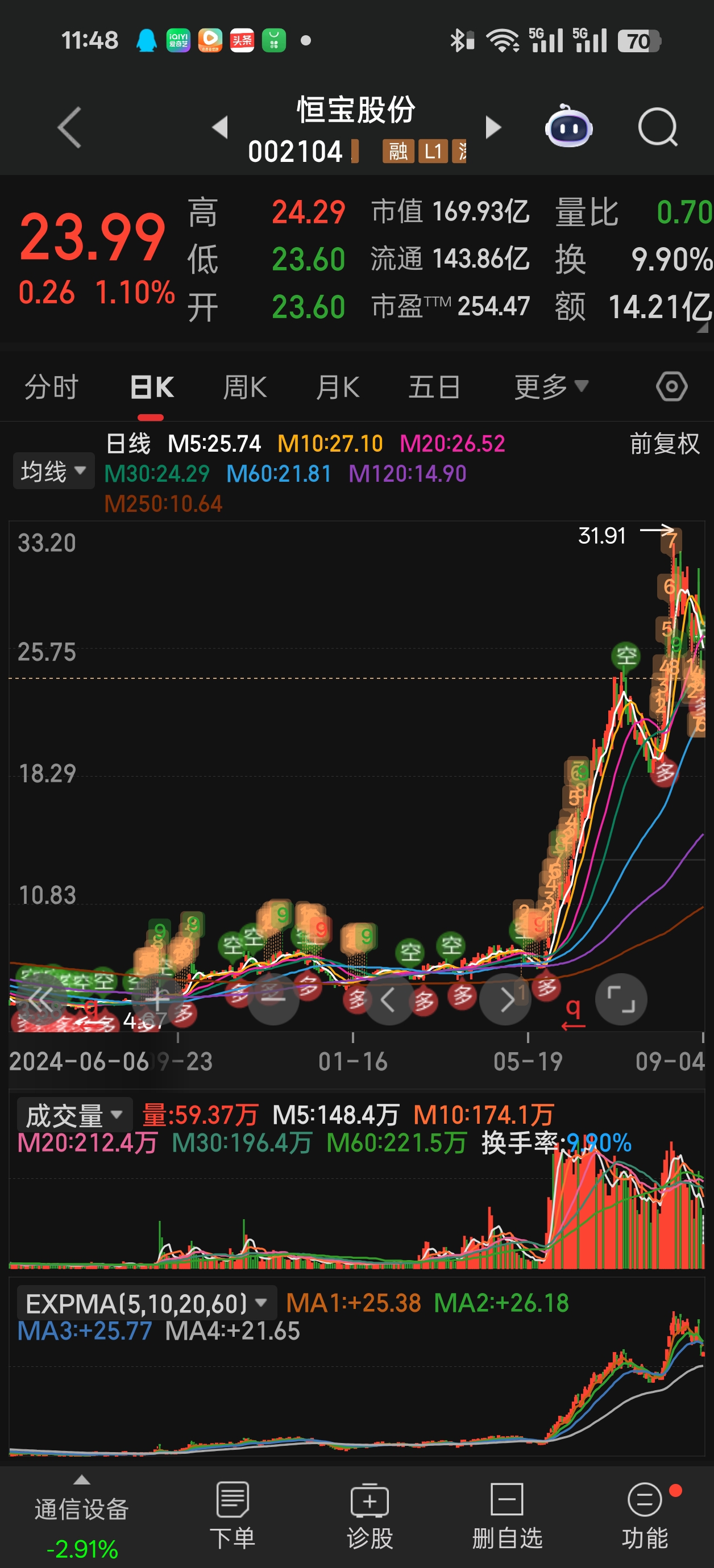Open the 均线 indicator dropdown
This screenshot has width=714, height=1568.
click(x=53, y=471)
